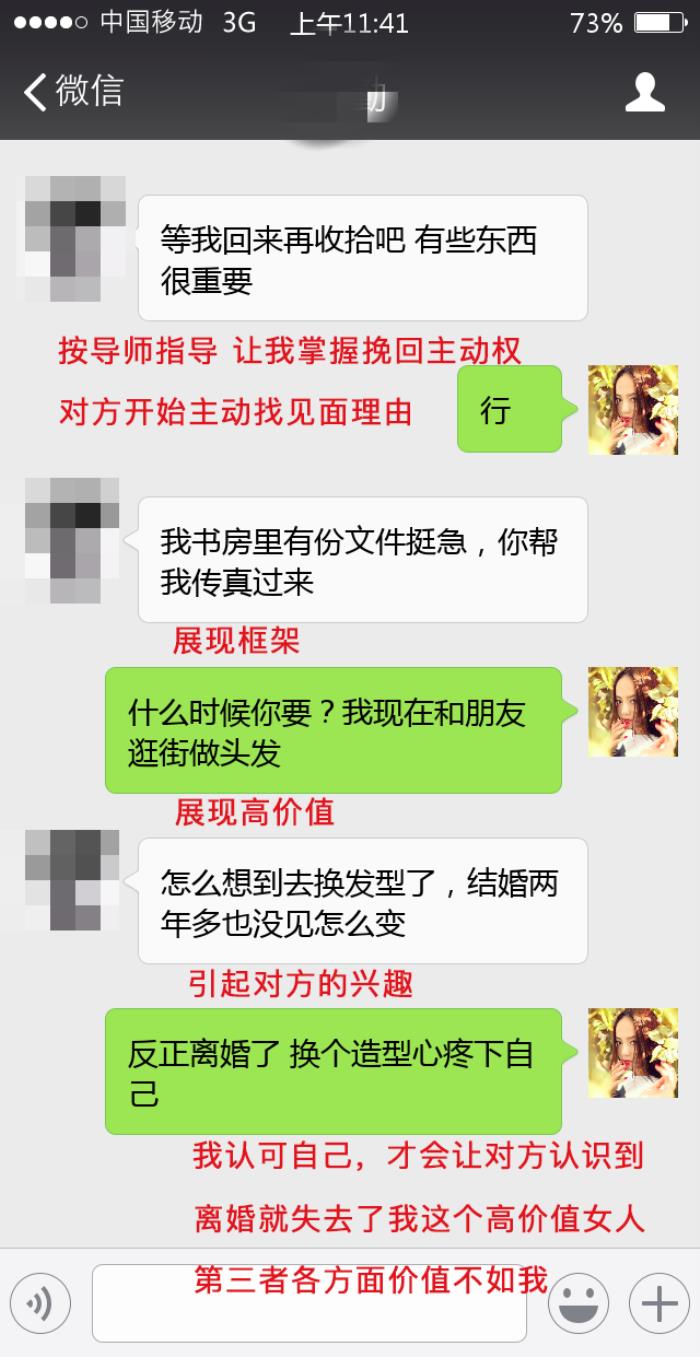Tap the avatar beside the 行 message
Screen dimensions: 700x1357
coord(632,410)
